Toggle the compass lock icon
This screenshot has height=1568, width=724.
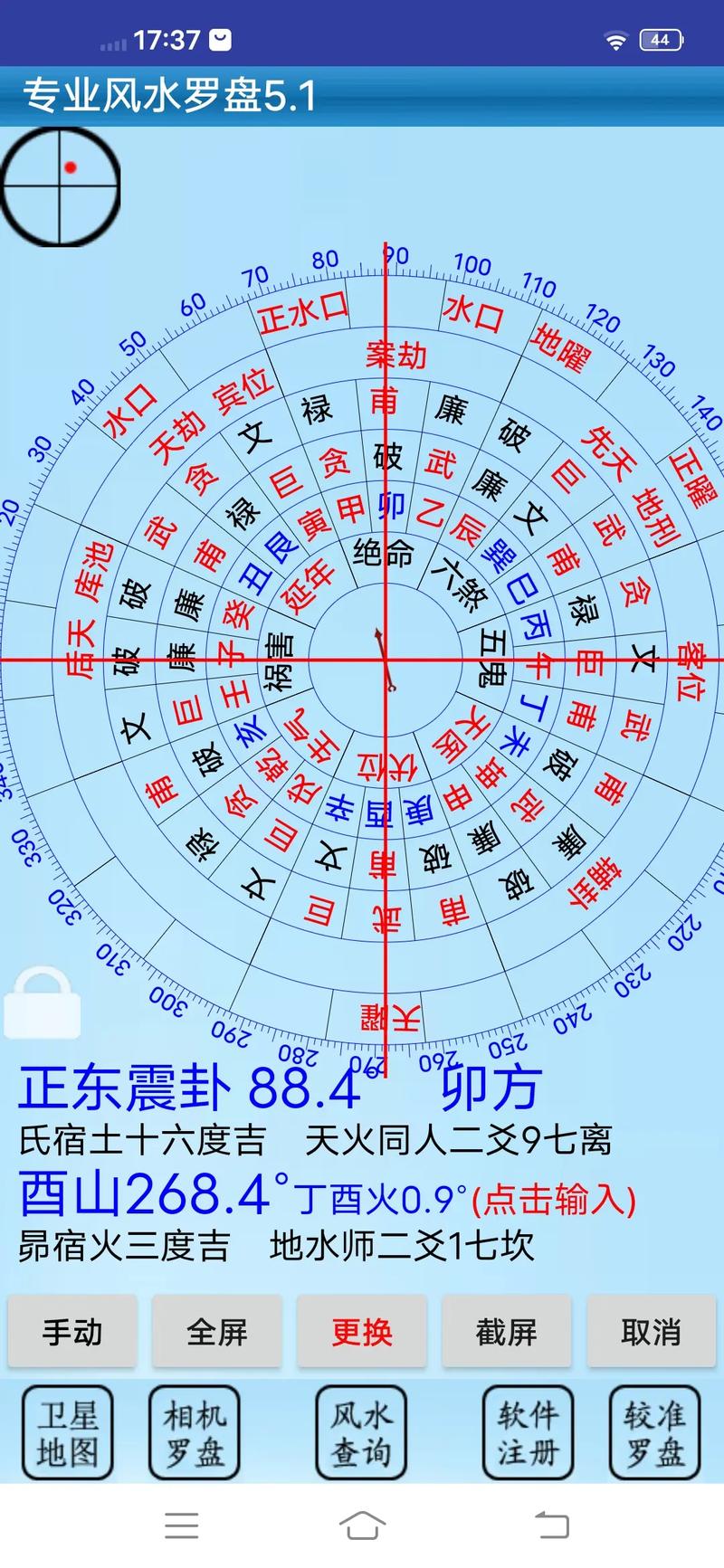(43, 1003)
